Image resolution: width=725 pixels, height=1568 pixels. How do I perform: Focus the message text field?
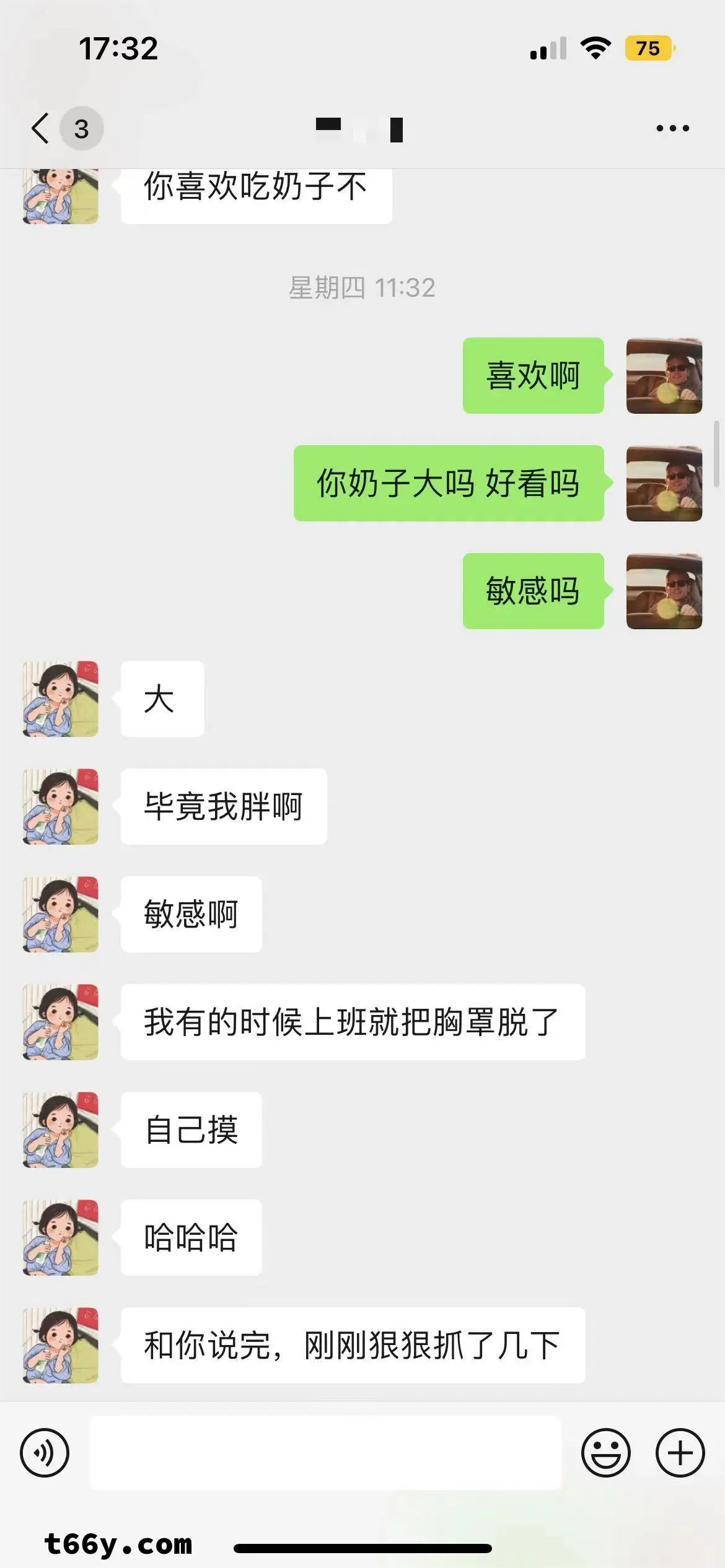coord(325,1453)
